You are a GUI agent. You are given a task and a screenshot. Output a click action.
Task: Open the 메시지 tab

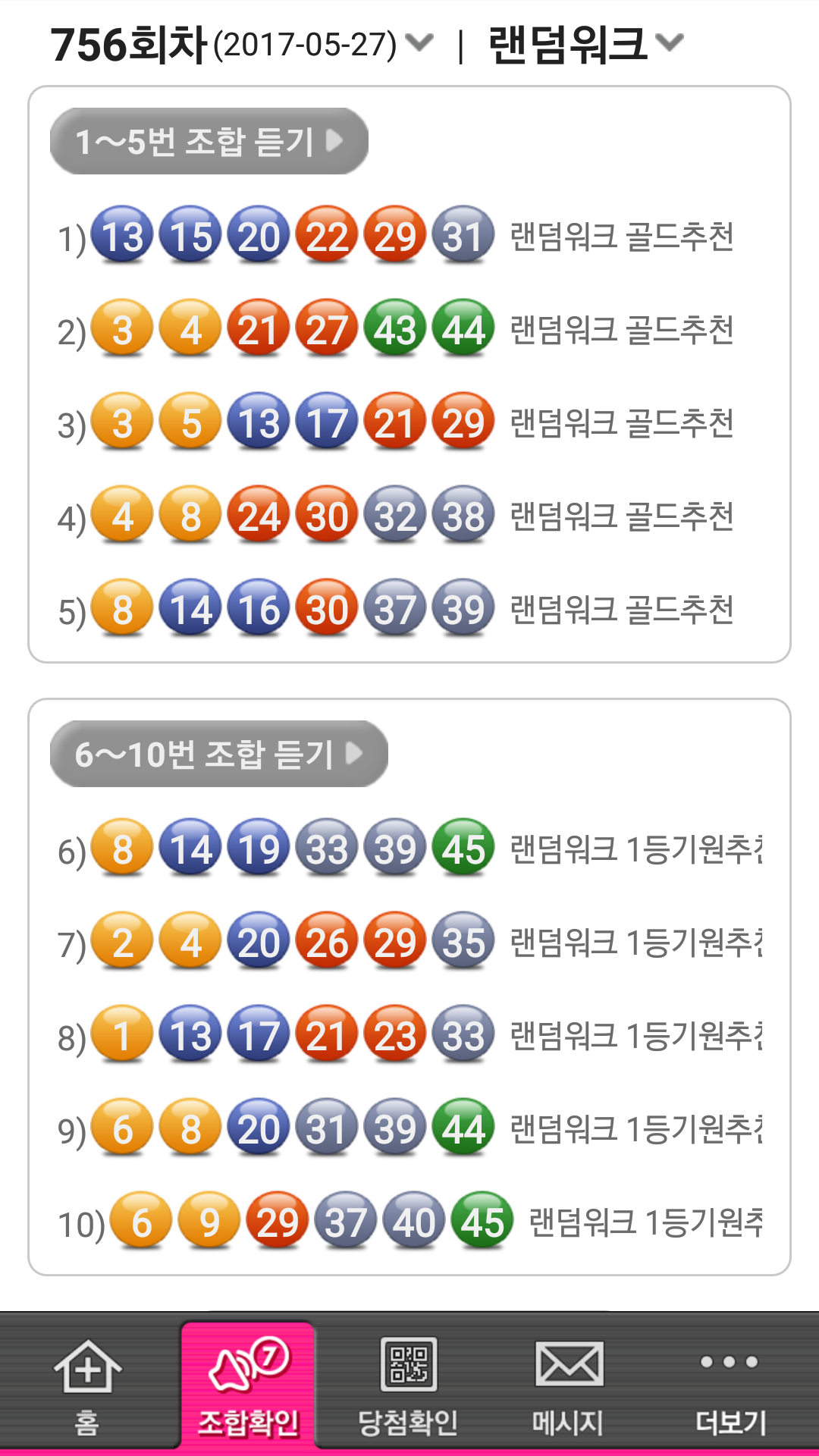click(x=568, y=1386)
